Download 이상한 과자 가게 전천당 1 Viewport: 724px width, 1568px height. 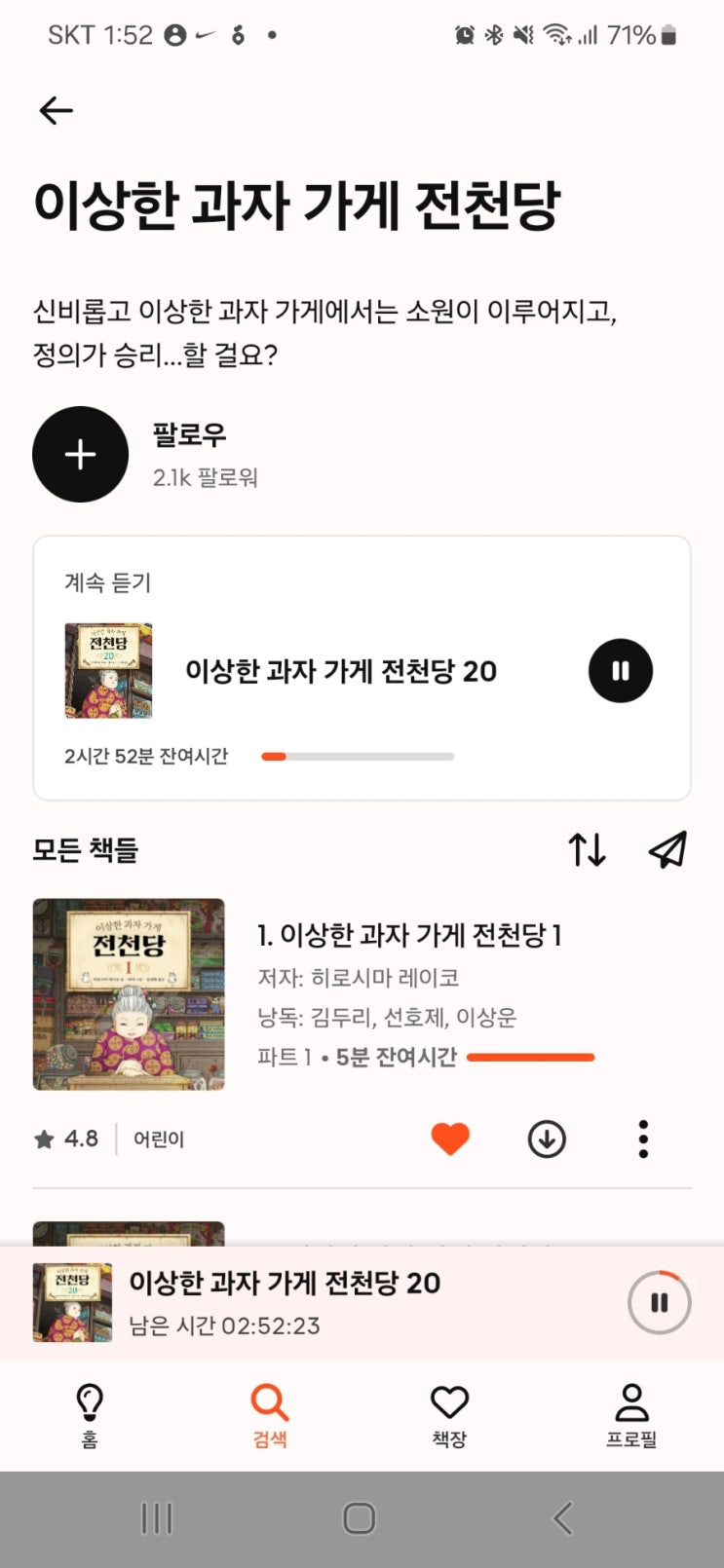pyautogui.click(x=547, y=1139)
